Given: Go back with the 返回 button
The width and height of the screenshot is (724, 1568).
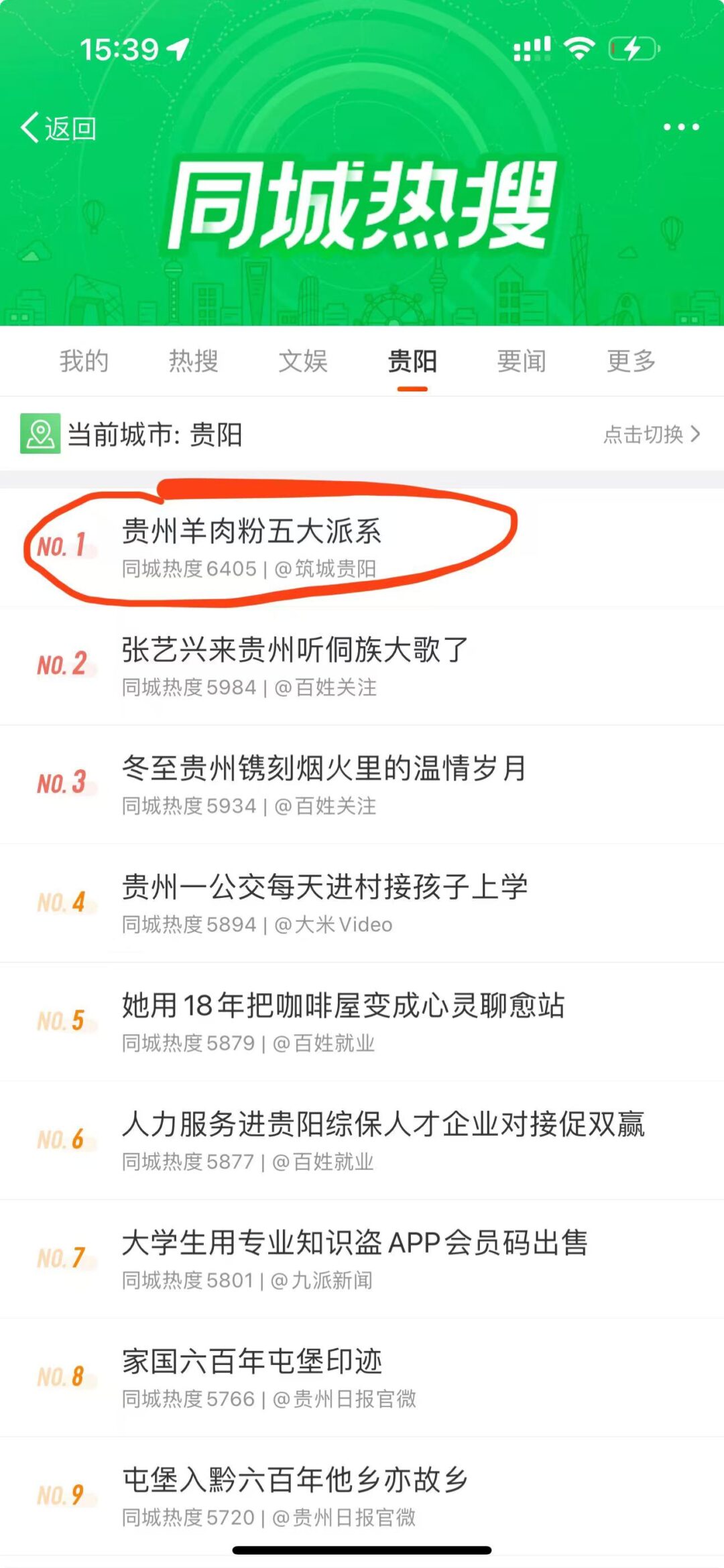Looking at the screenshot, I should 59,128.
